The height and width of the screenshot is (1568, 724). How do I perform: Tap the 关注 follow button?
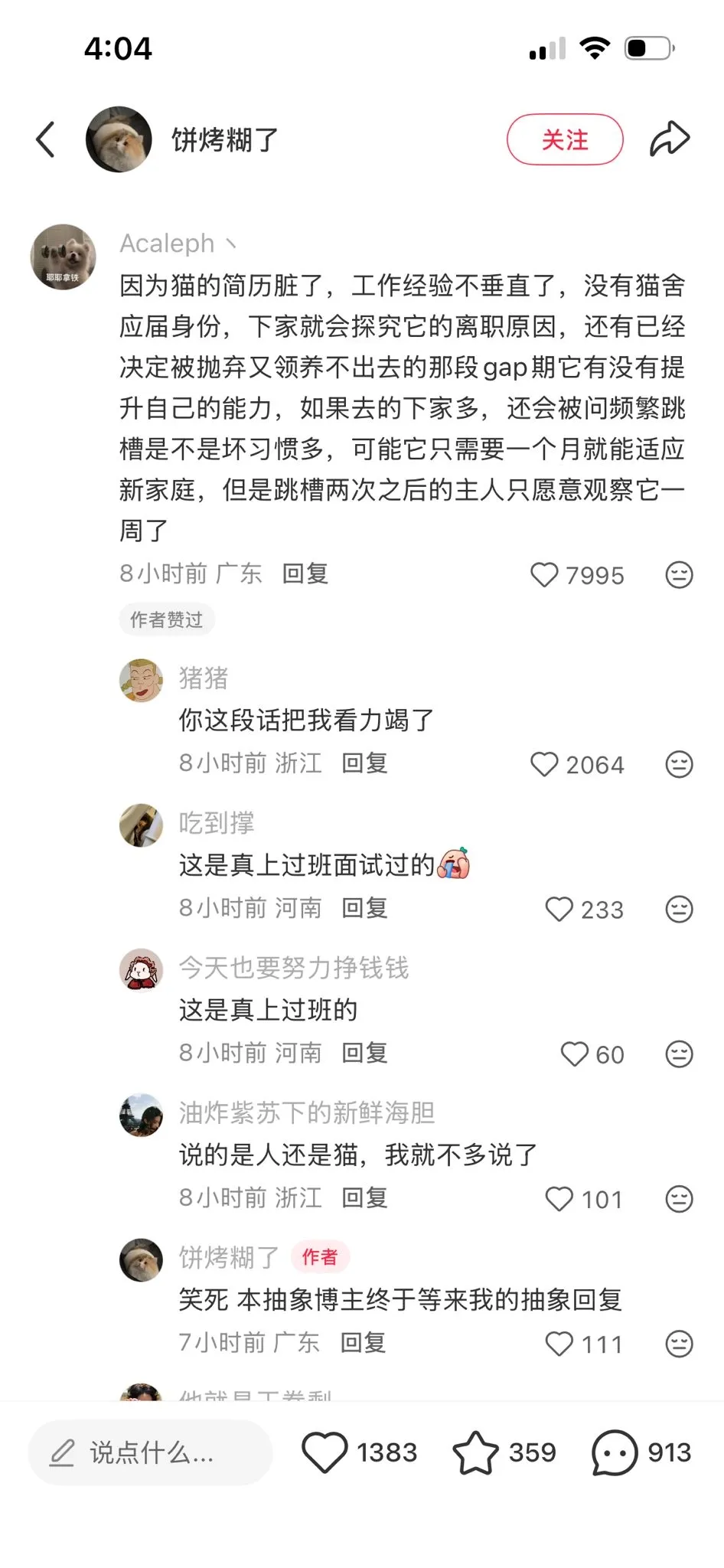pyautogui.click(x=565, y=139)
